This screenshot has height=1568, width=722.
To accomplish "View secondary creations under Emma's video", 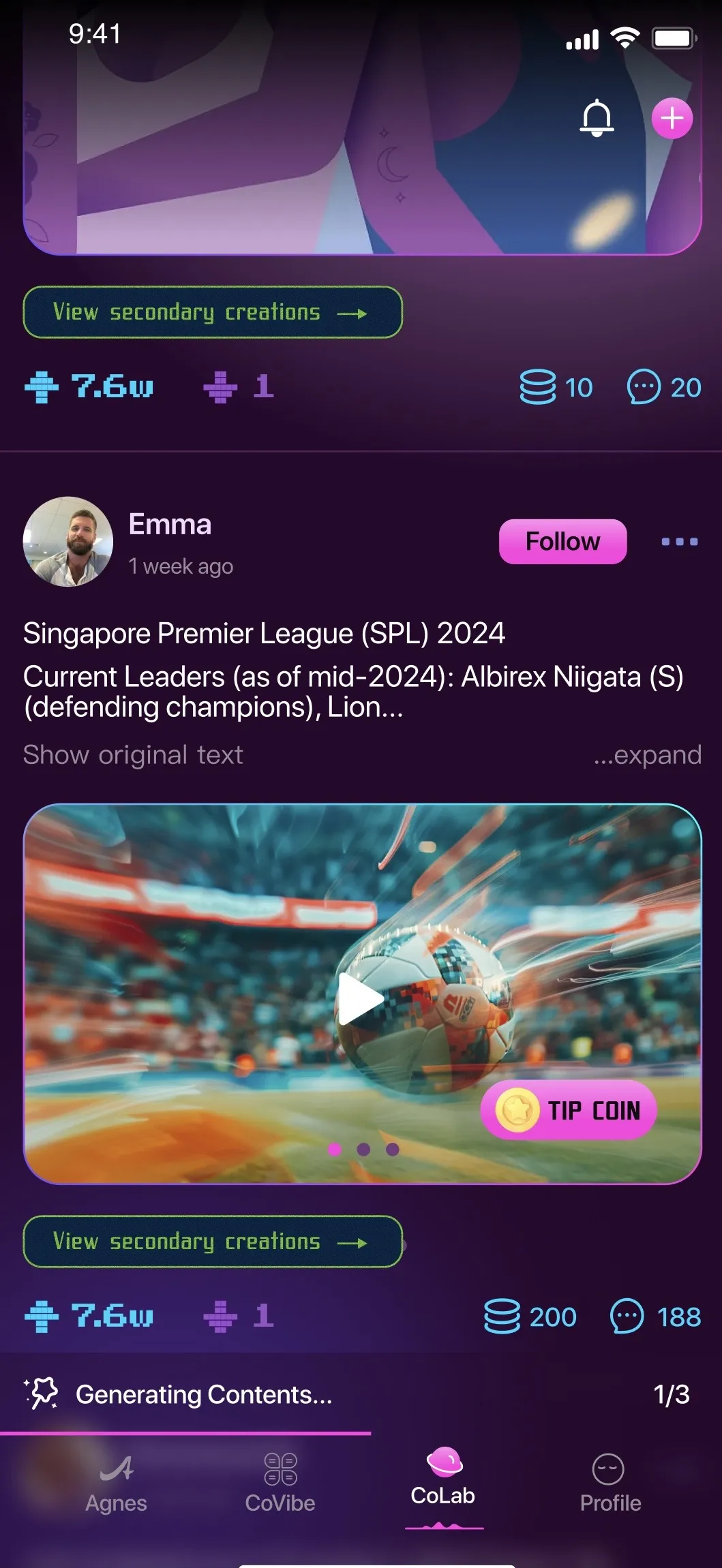I will [x=213, y=1242].
